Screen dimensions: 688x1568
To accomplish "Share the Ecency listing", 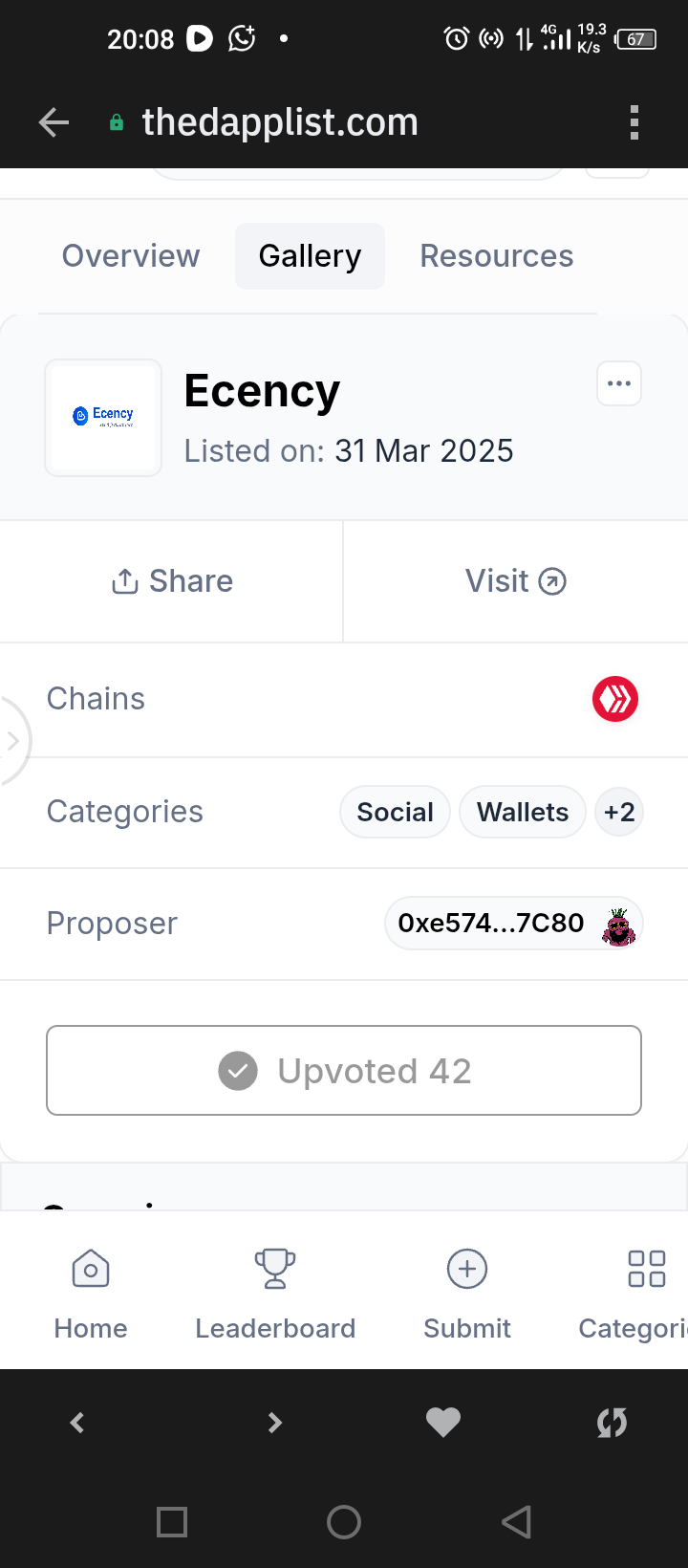I will pos(172,581).
